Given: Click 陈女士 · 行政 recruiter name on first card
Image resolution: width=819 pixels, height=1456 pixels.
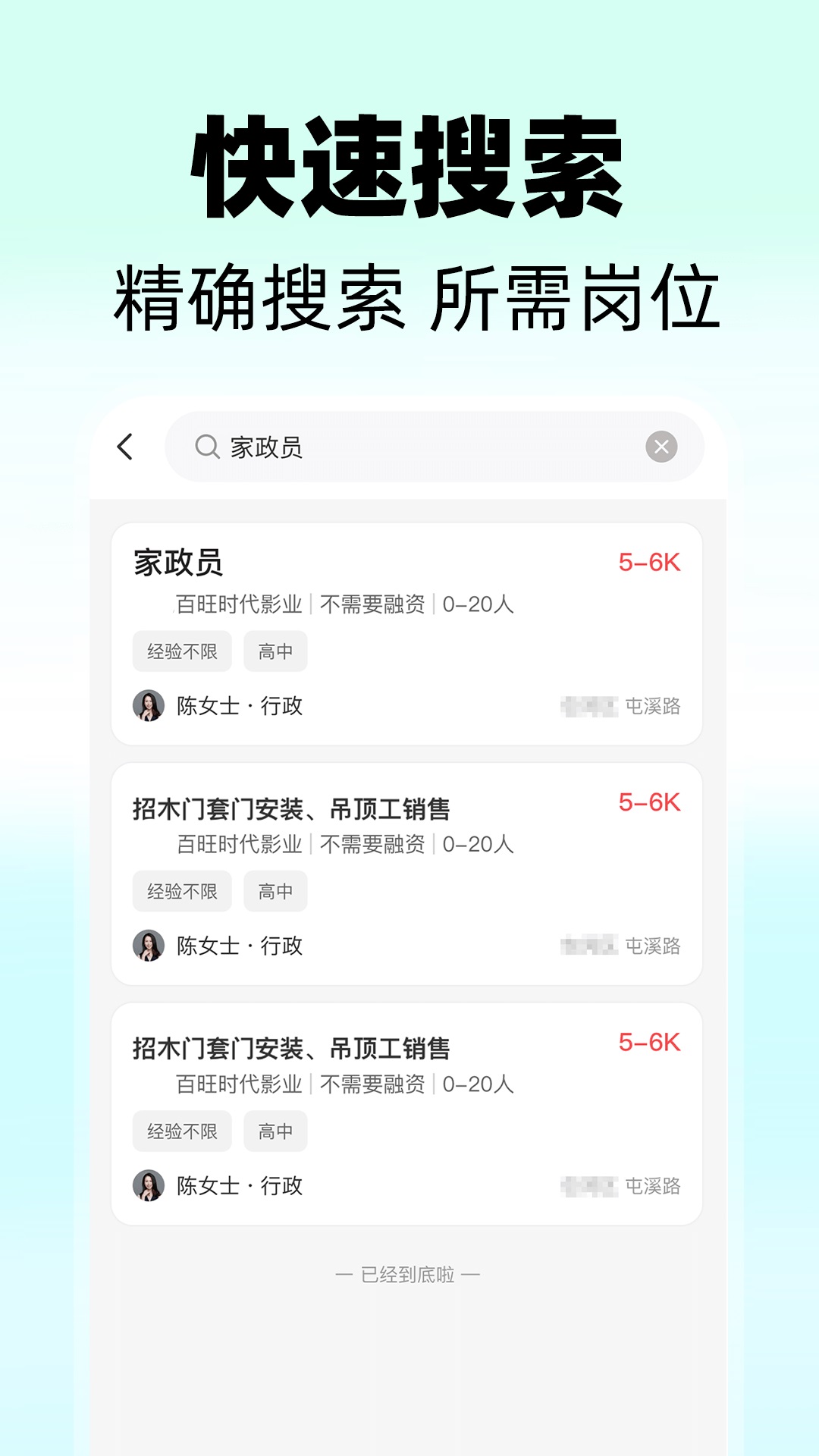Looking at the screenshot, I should 240,705.
